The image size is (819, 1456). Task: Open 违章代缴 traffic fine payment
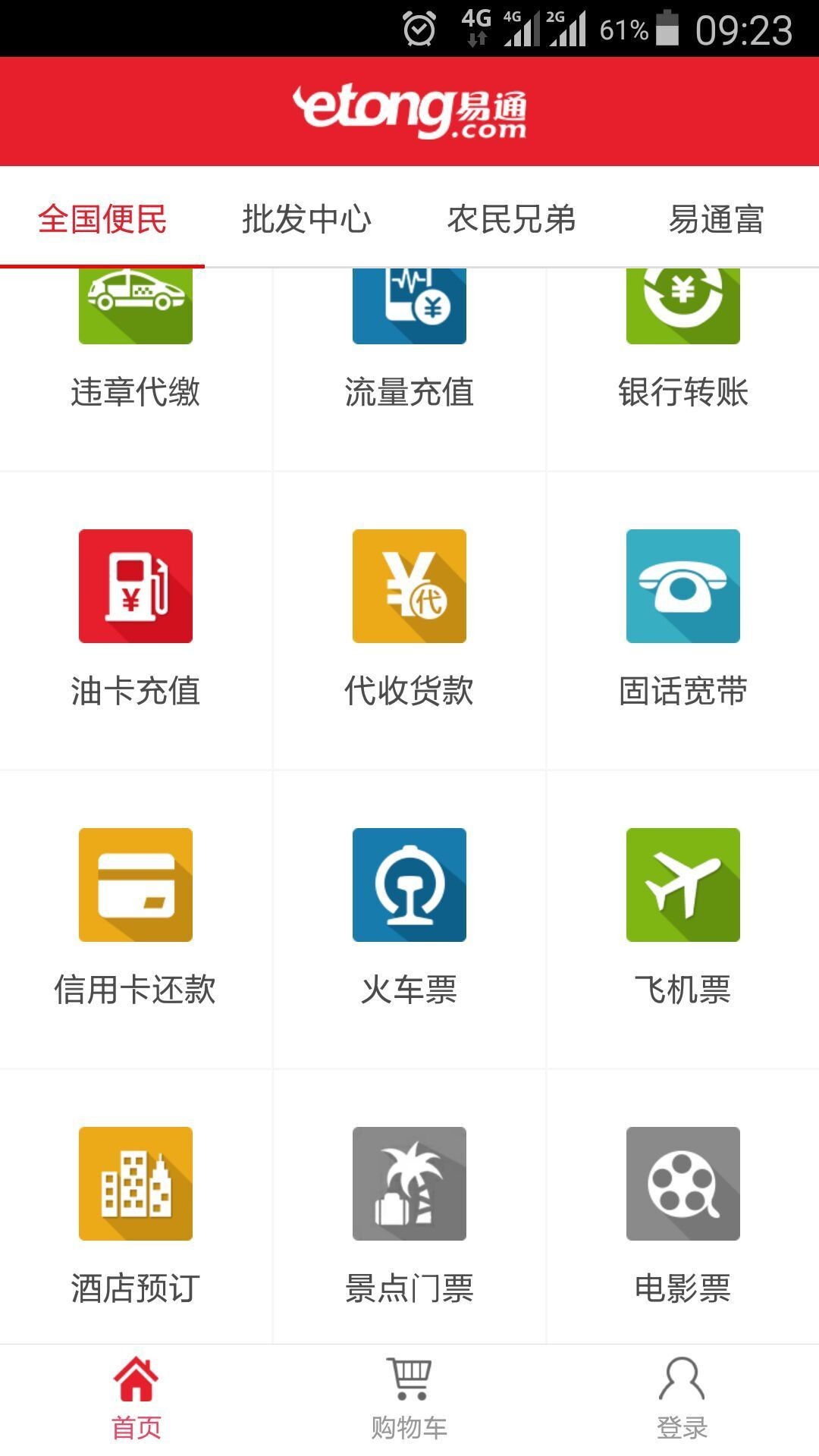coord(136,341)
